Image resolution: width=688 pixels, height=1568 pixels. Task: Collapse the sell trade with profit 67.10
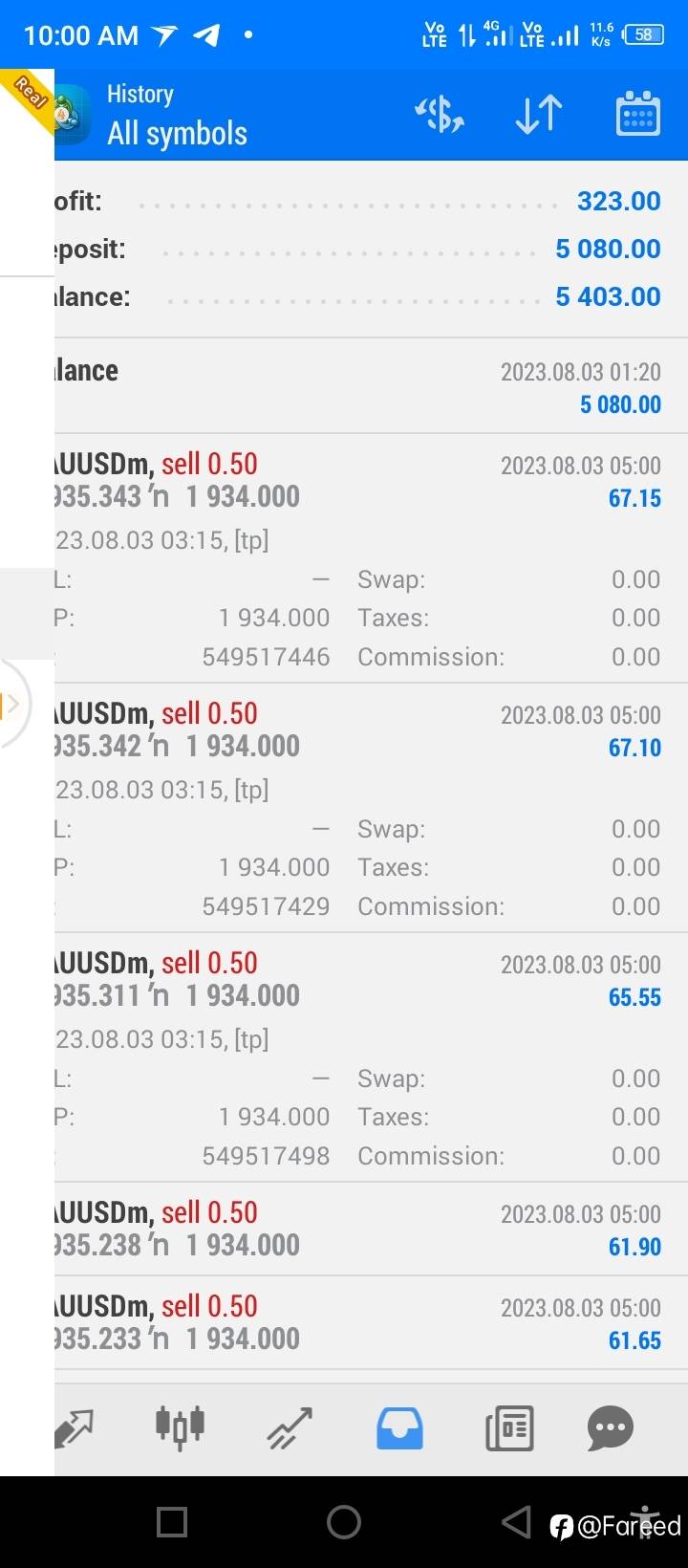[371, 808]
